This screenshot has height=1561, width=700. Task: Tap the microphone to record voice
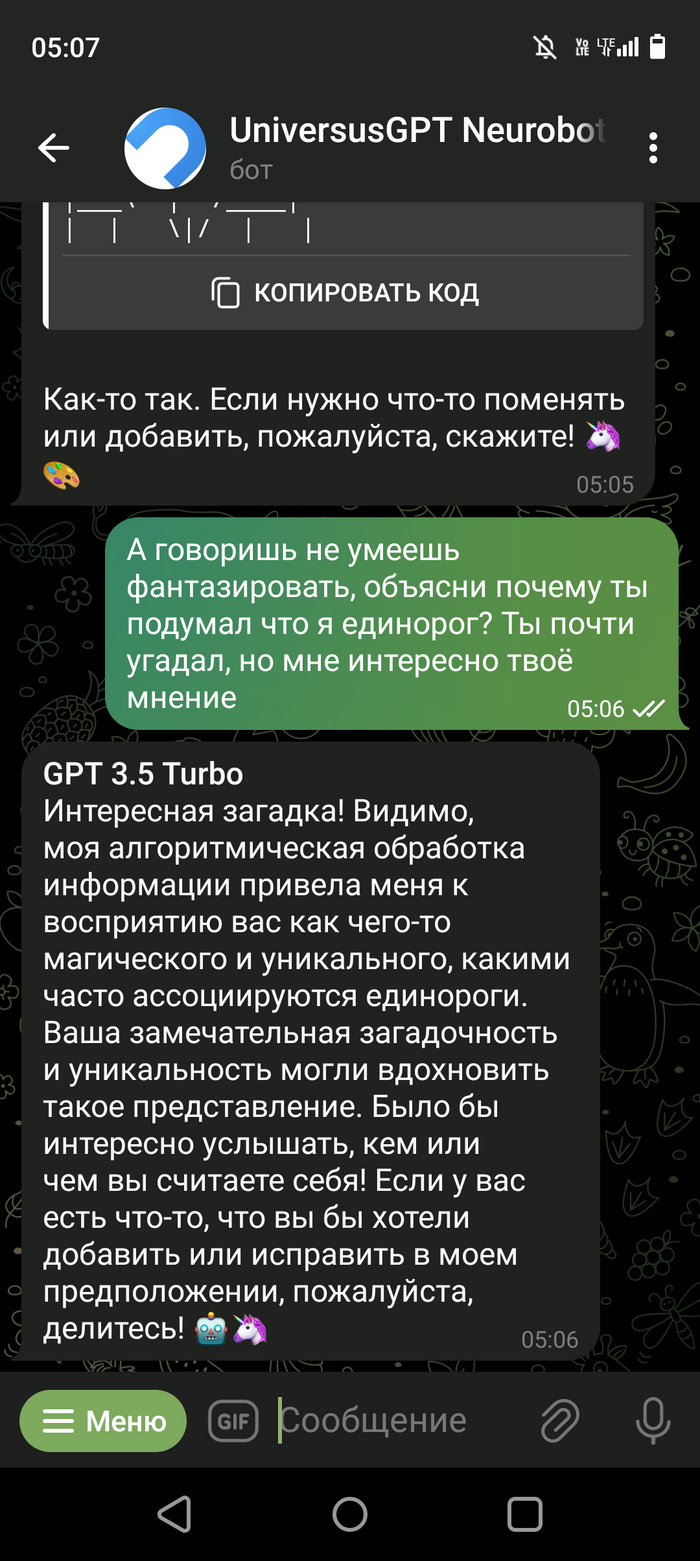[653, 1421]
